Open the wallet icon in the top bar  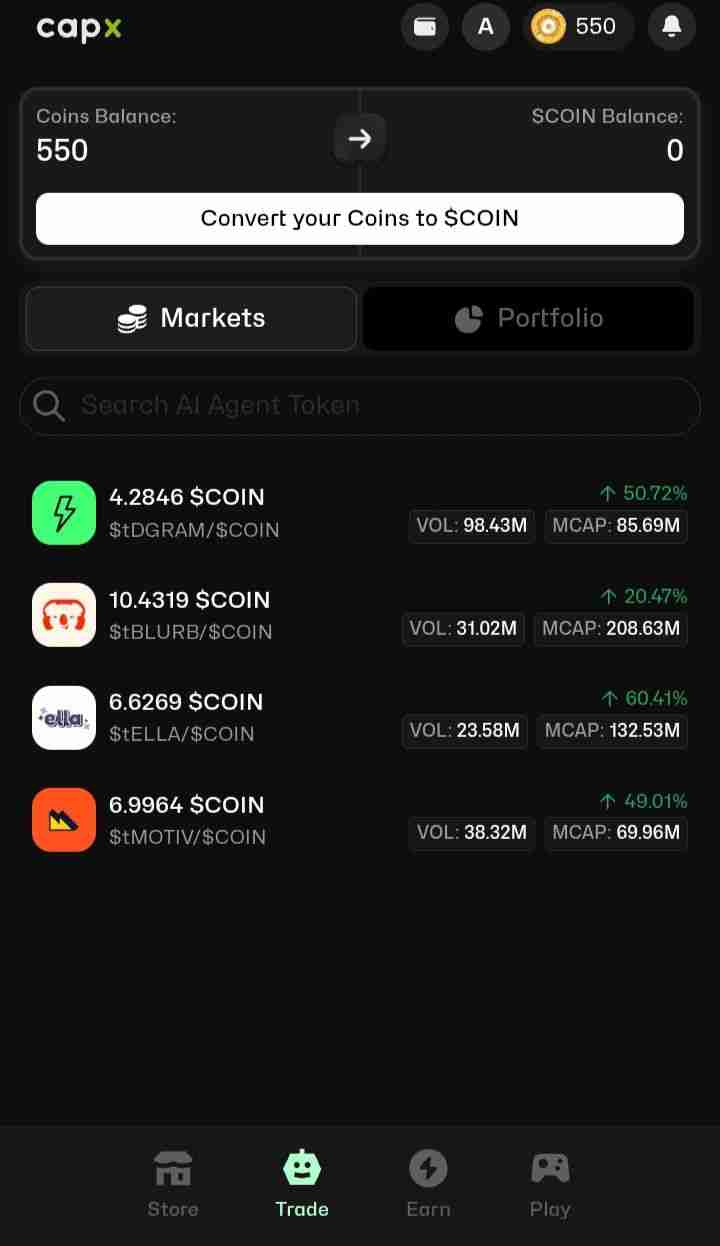point(425,27)
